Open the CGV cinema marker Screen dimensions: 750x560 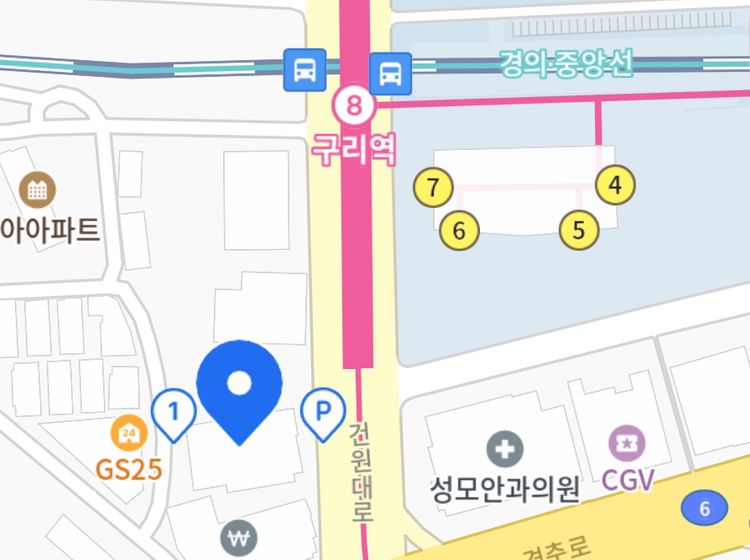pos(628,443)
